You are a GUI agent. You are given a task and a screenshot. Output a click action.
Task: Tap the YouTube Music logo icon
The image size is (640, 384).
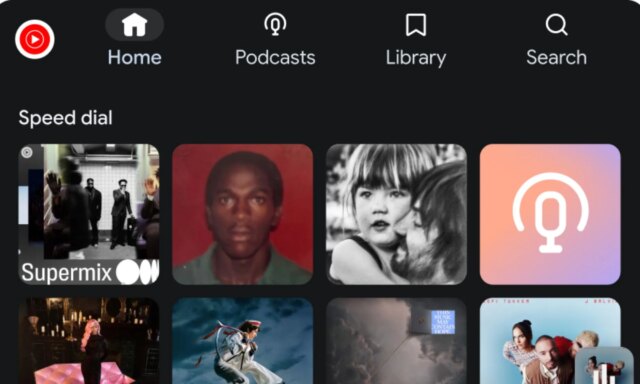pyautogui.click(x=35, y=39)
